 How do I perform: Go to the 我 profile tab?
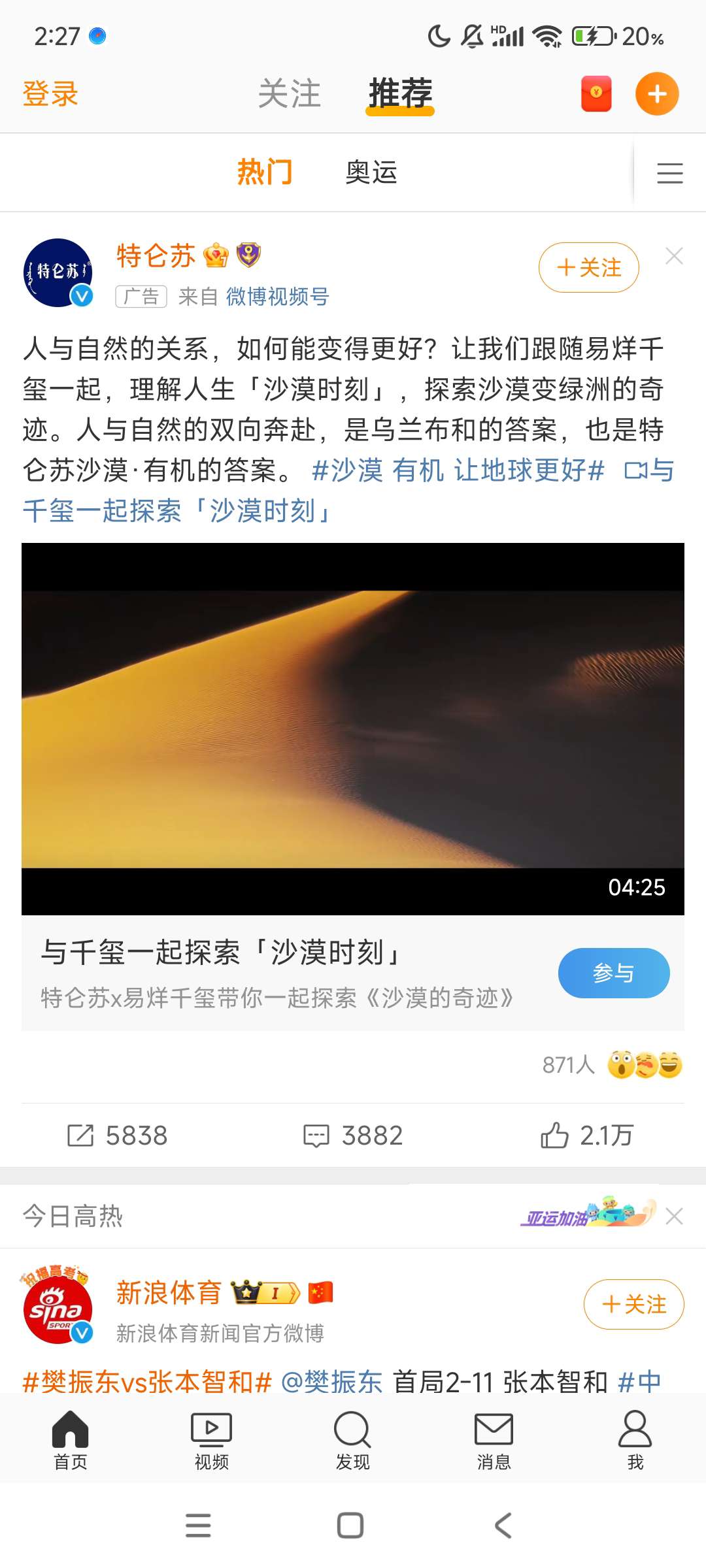635,1441
